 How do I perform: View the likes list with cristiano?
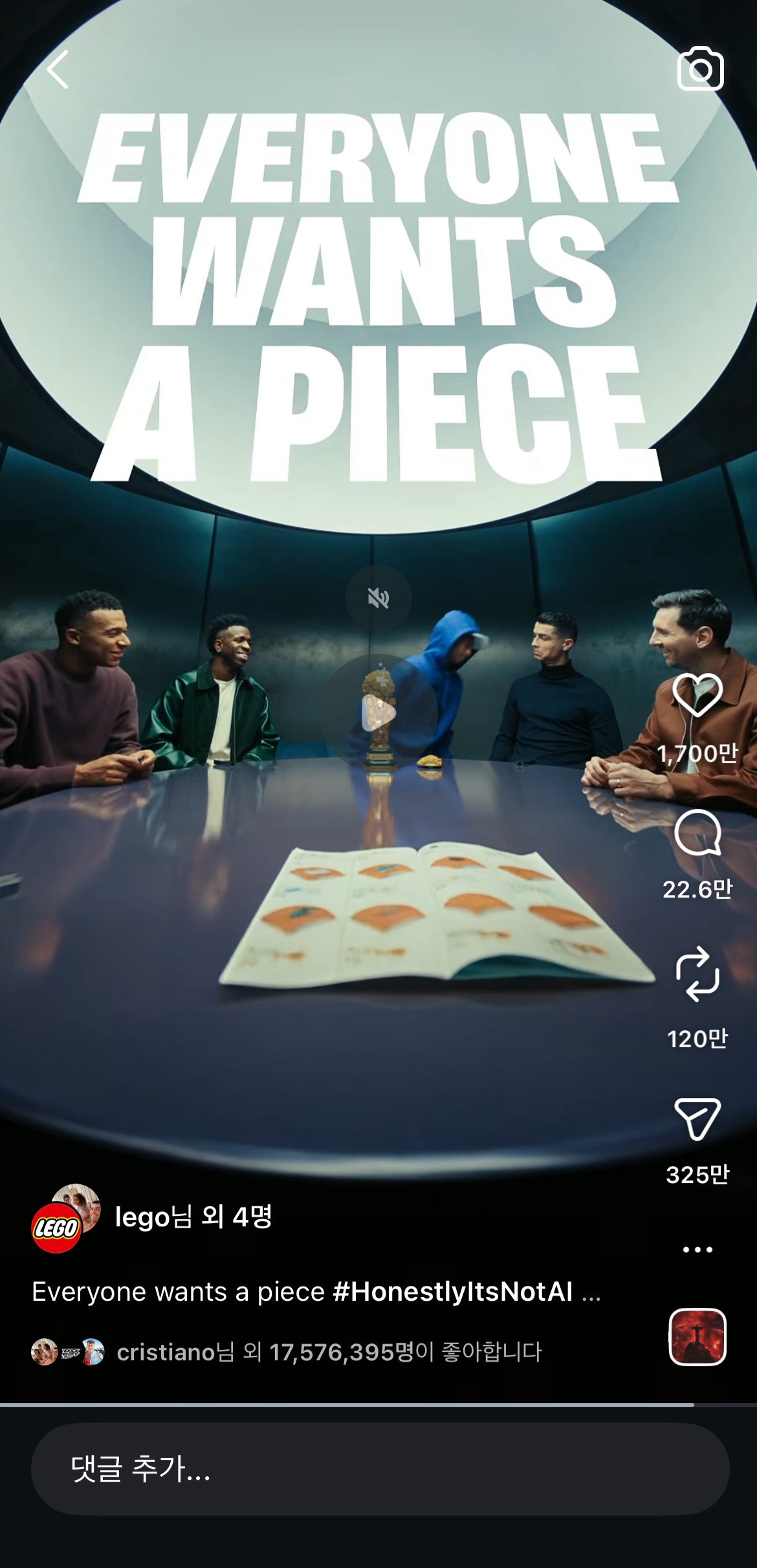point(329,1352)
